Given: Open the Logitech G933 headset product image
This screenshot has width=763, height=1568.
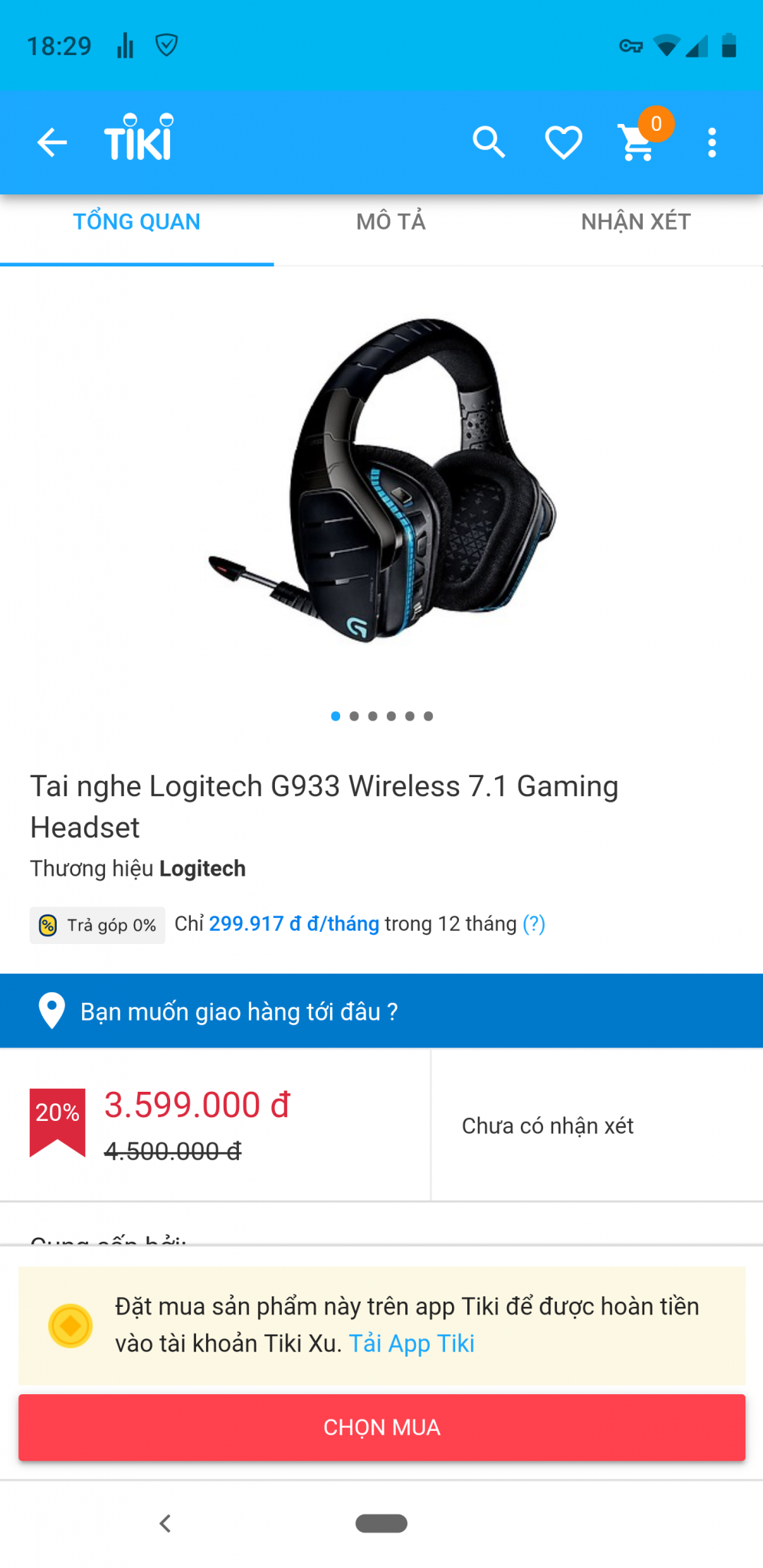Looking at the screenshot, I should coord(381,481).
